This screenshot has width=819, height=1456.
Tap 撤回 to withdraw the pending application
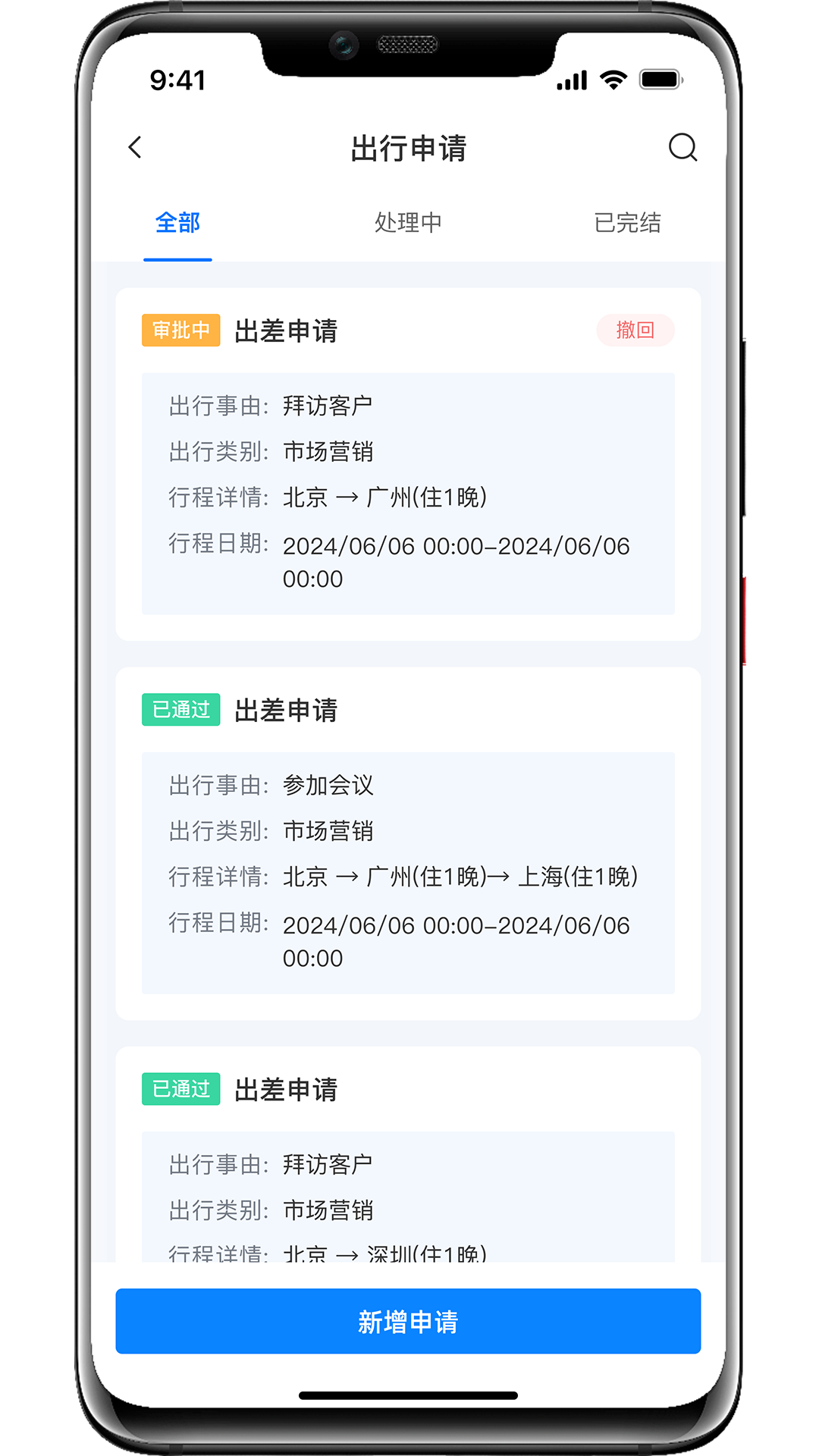[x=635, y=330]
